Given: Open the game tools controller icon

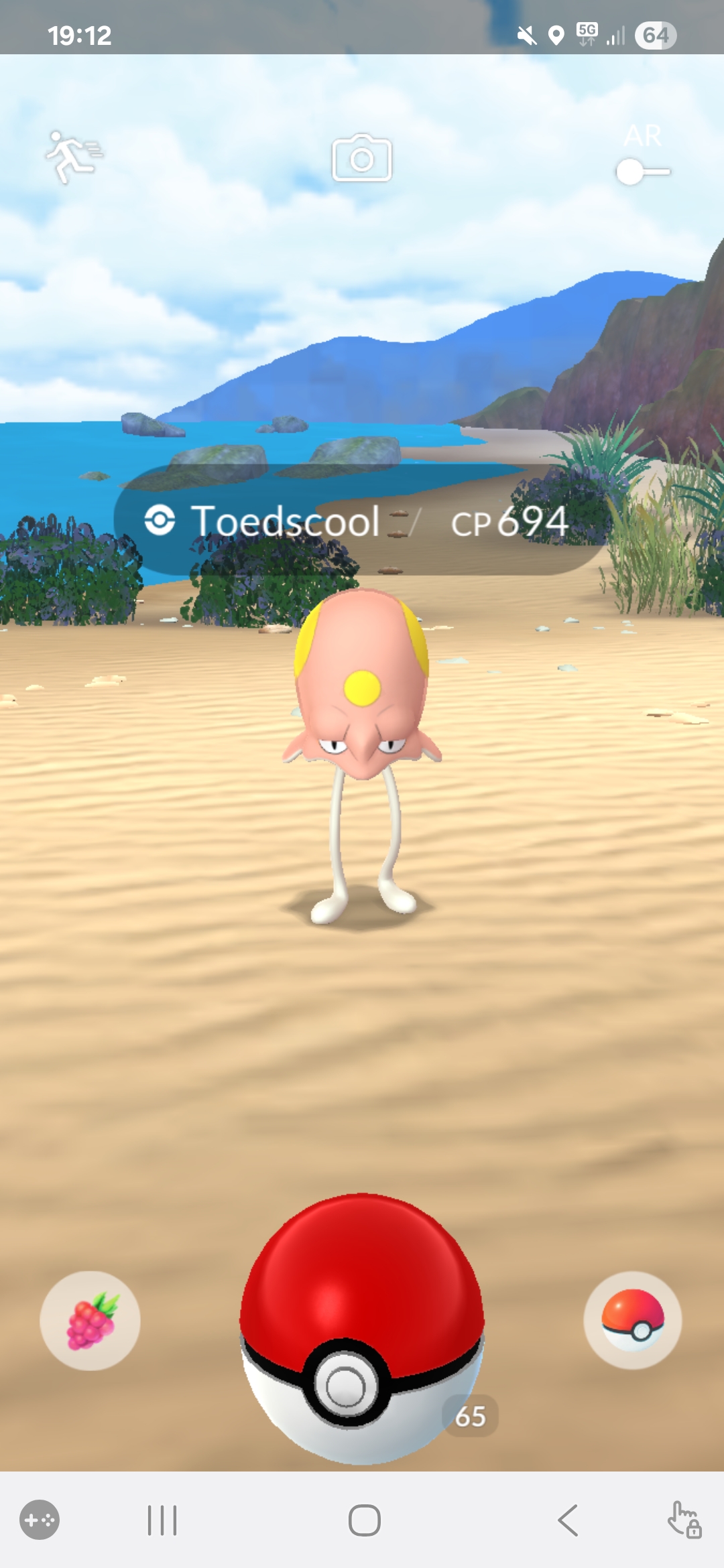Looking at the screenshot, I should coord(40,1520).
